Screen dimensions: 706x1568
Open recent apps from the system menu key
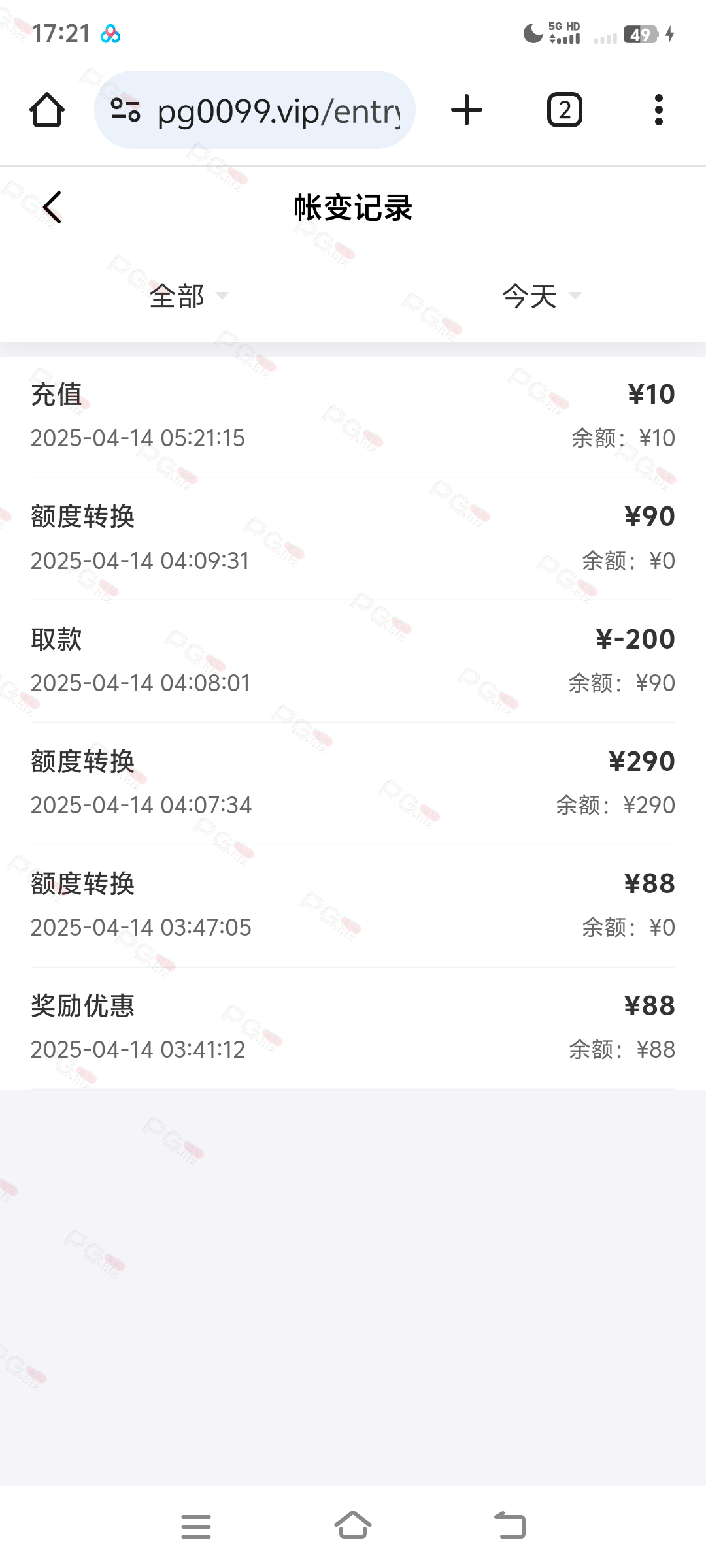[195, 1526]
